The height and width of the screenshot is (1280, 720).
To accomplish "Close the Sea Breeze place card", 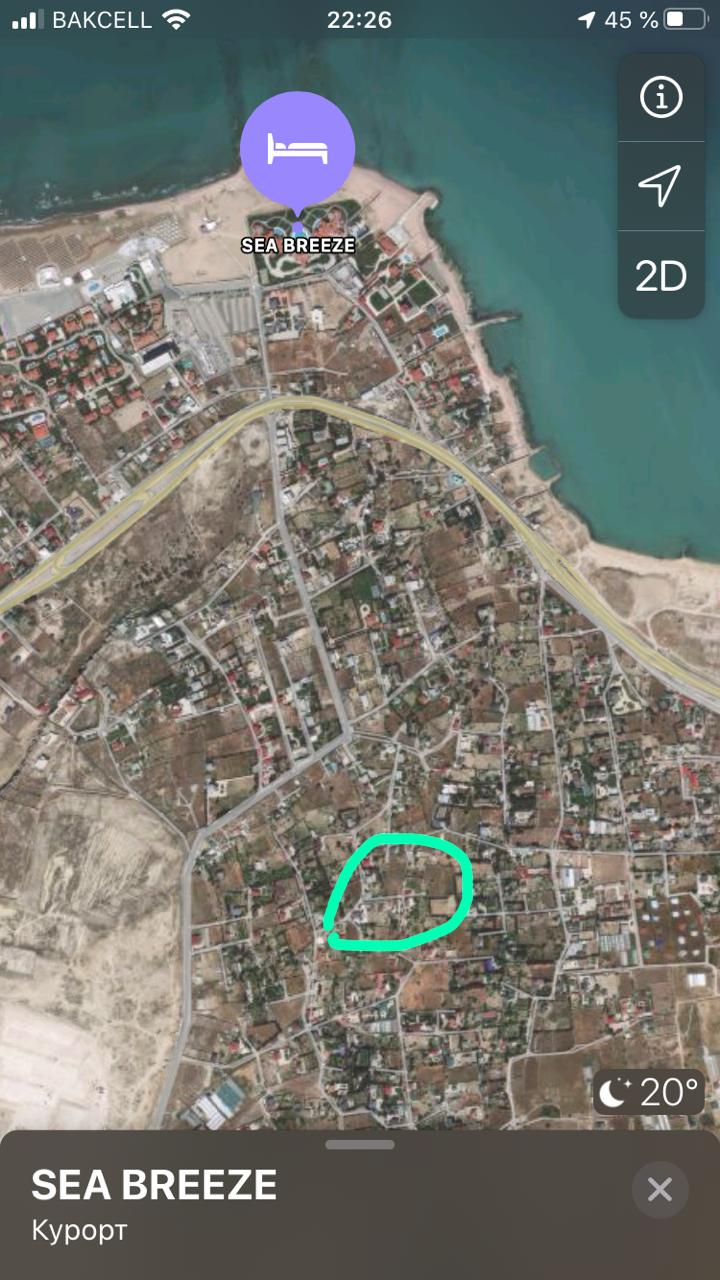I will [660, 1189].
